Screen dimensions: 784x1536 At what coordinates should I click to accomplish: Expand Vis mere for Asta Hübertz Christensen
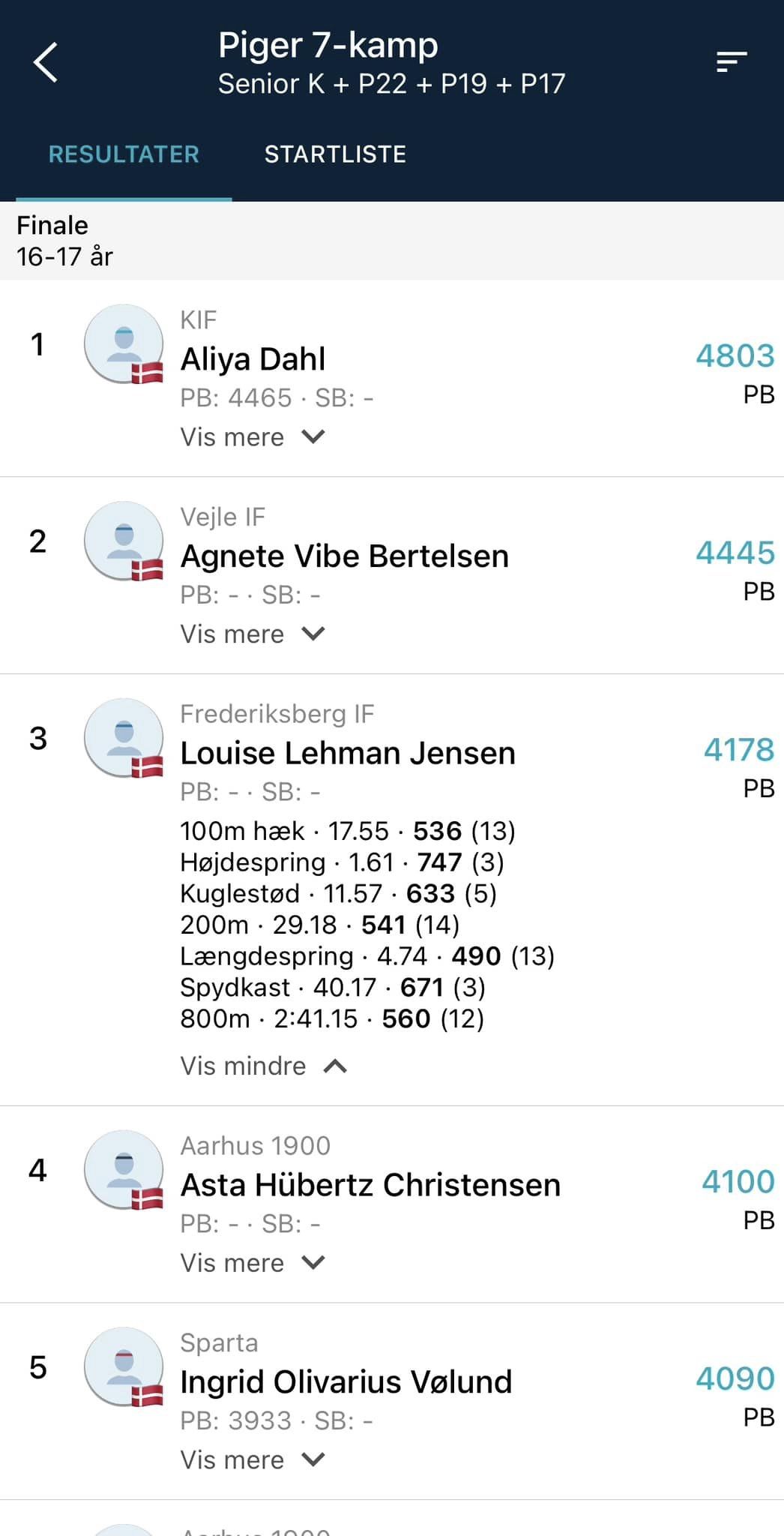click(253, 1263)
